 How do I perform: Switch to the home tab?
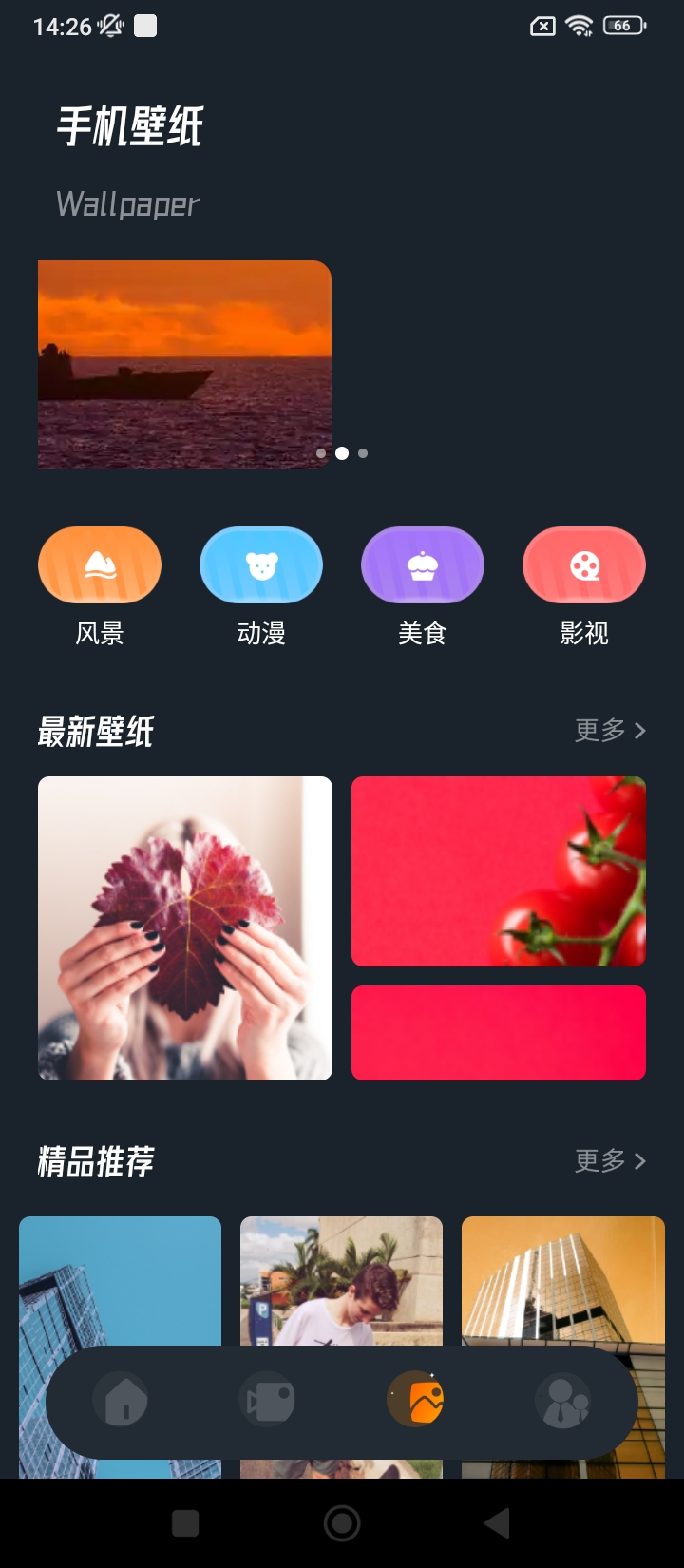(x=121, y=1401)
